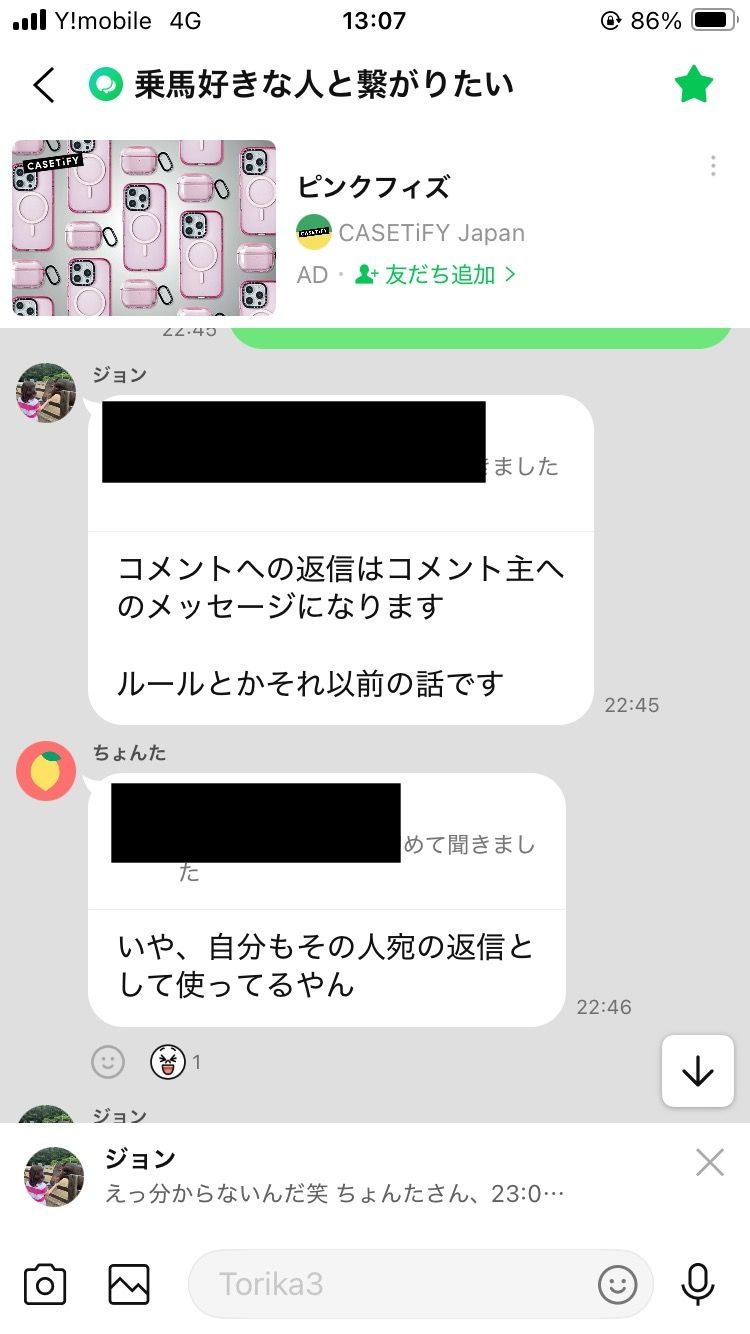Tap the laughing reaction with count 1
The width and height of the screenshot is (750, 1334).
(174, 1061)
